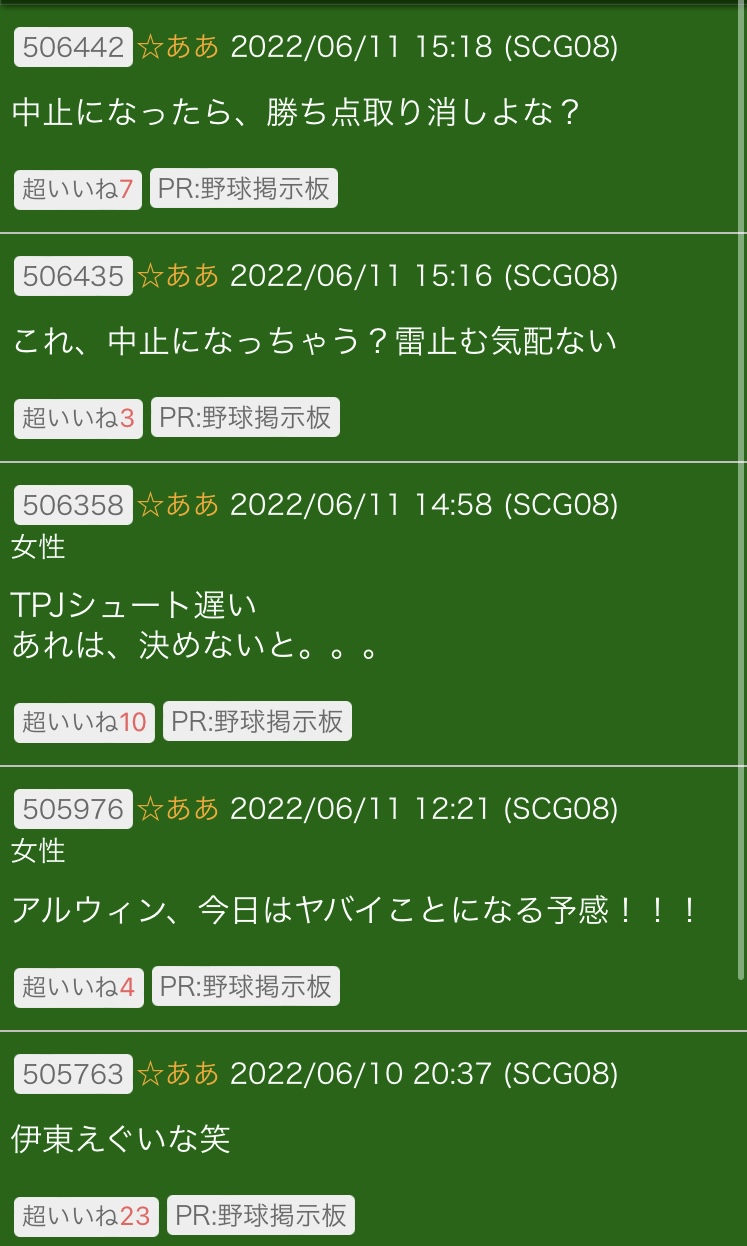This screenshot has height=1246, width=747.
Task: Tap 超いいね on post 506442
Action: coord(78,189)
